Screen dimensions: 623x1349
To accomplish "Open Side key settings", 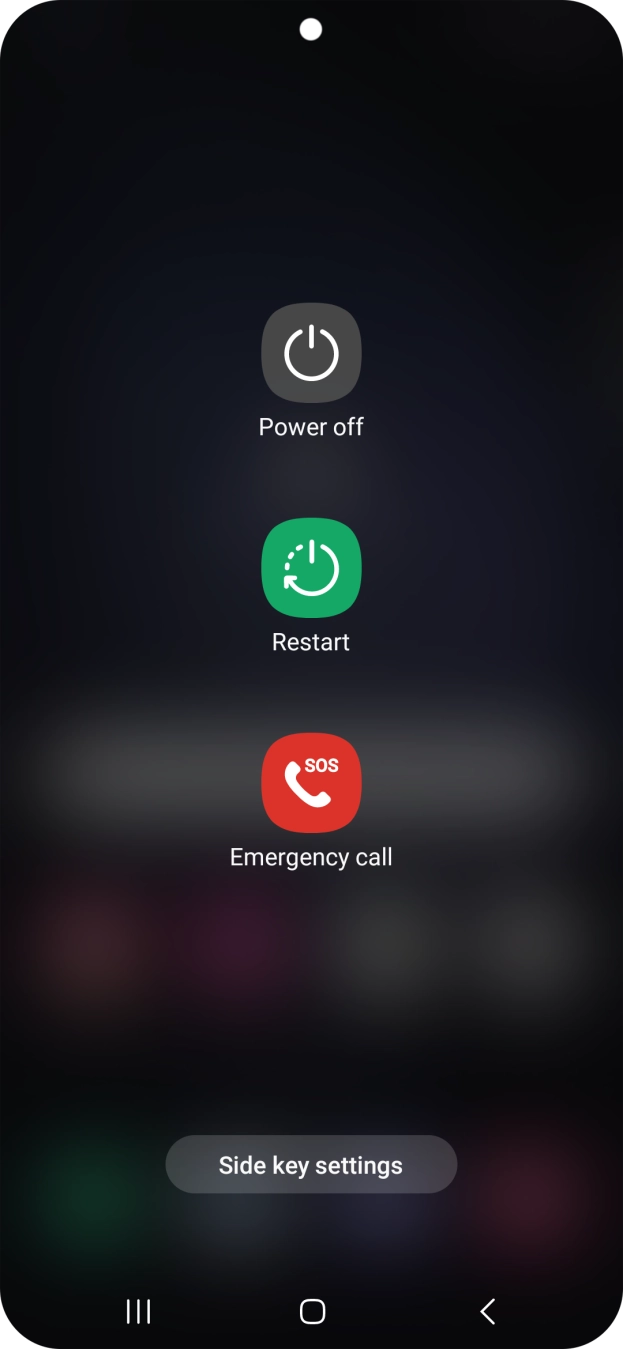I will (311, 1164).
